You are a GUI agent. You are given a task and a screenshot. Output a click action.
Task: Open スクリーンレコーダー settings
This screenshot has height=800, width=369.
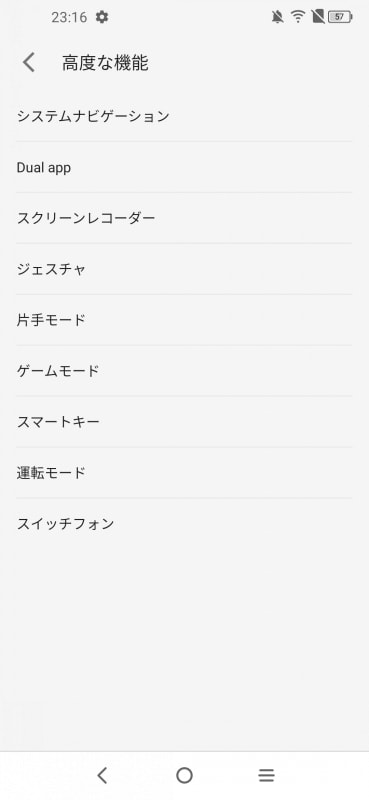pyautogui.click(x=184, y=218)
